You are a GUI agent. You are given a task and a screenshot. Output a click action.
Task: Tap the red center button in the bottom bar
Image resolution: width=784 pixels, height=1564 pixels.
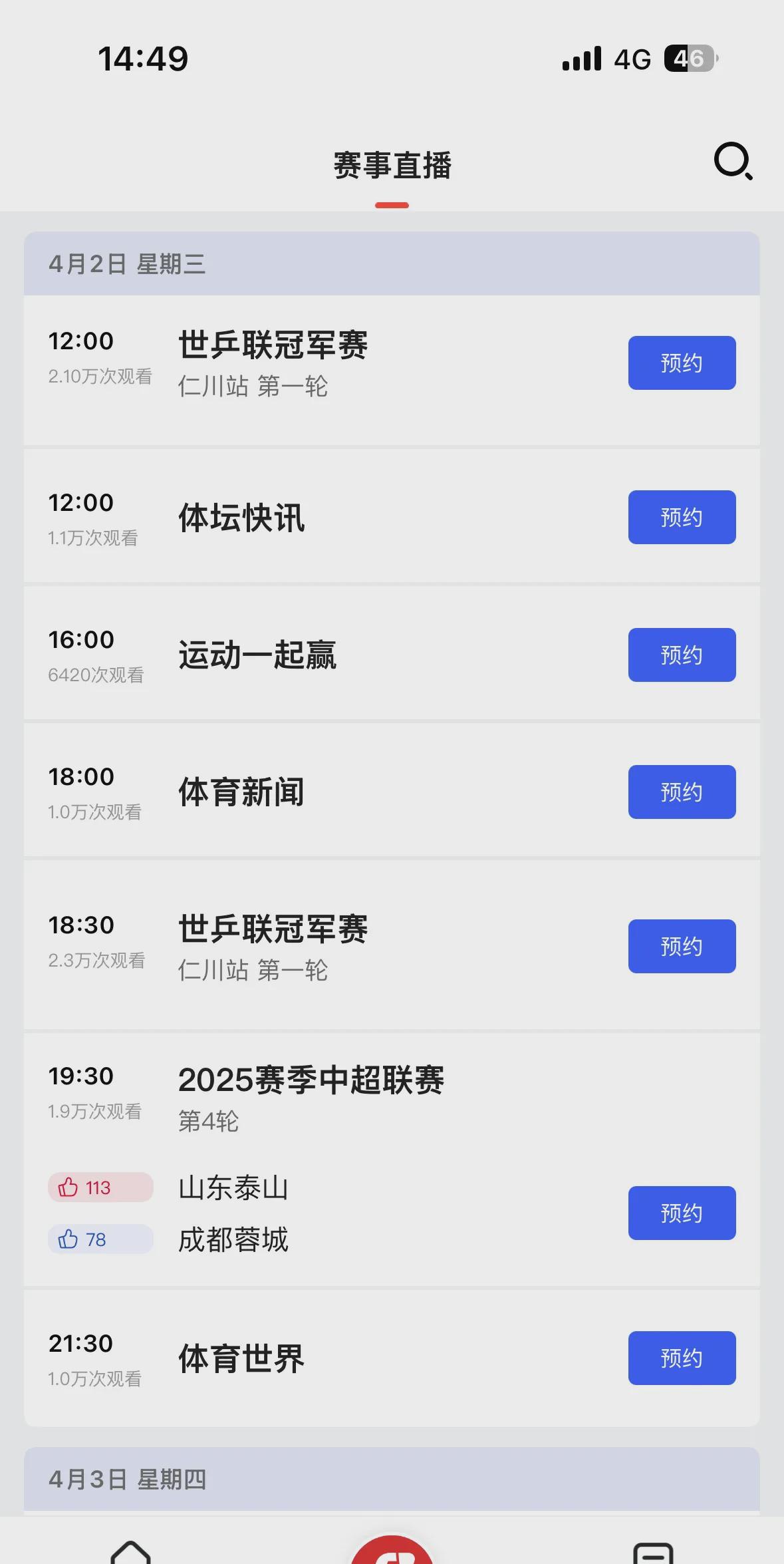[392, 1550]
